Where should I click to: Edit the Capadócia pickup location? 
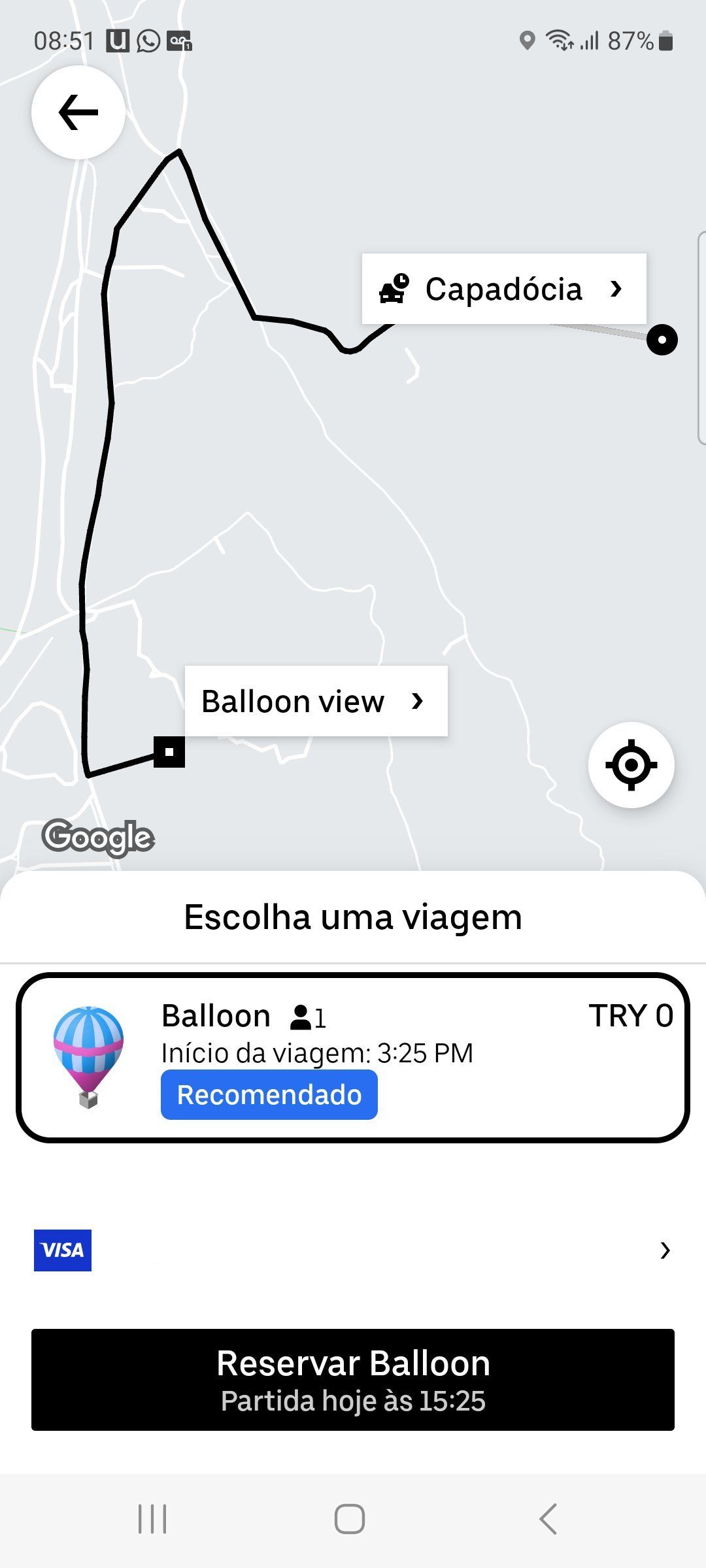pyautogui.click(x=503, y=289)
